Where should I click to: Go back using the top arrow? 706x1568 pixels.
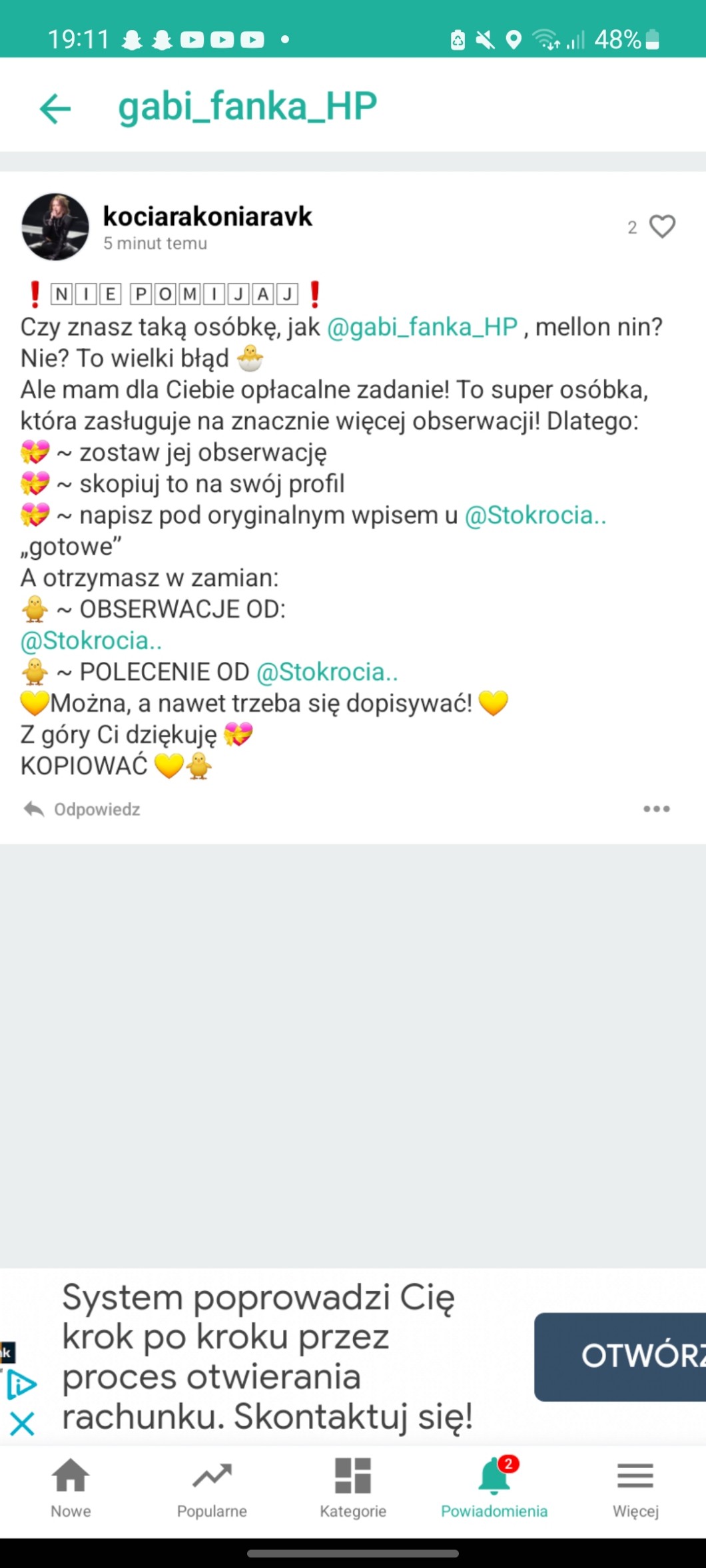pos(55,109)
